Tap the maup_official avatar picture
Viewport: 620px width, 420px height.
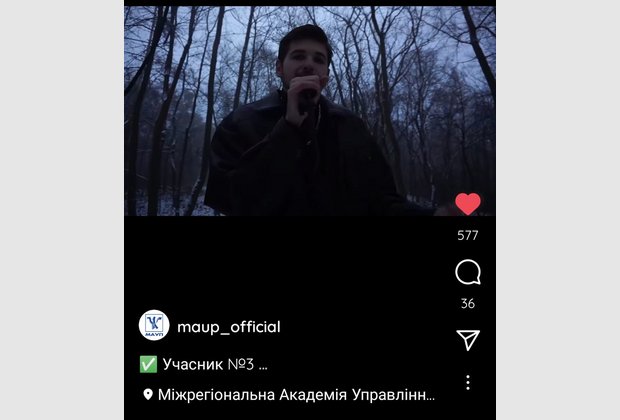click(x=154, y=326)
